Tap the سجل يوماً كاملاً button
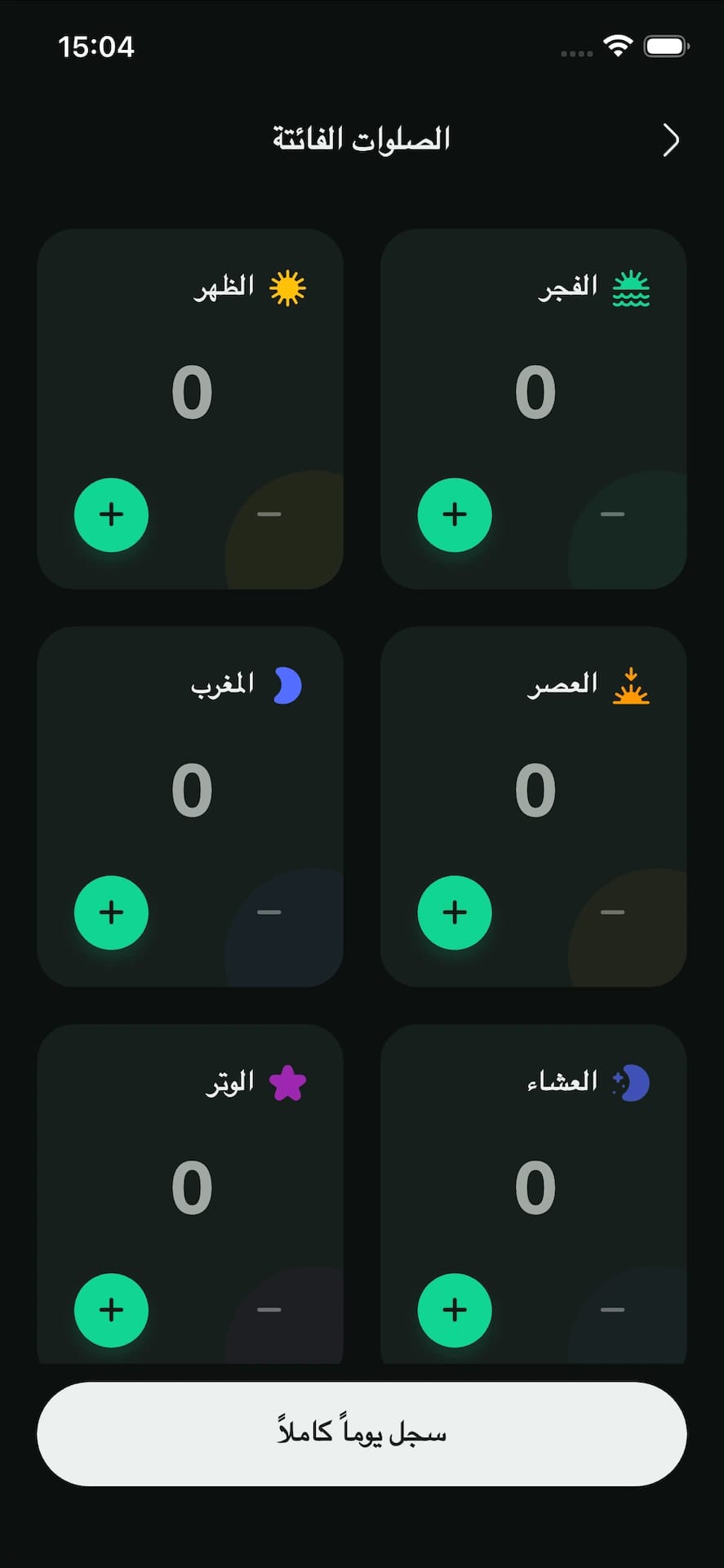This screenshot has width=724, height=1568. (362, 1433)
